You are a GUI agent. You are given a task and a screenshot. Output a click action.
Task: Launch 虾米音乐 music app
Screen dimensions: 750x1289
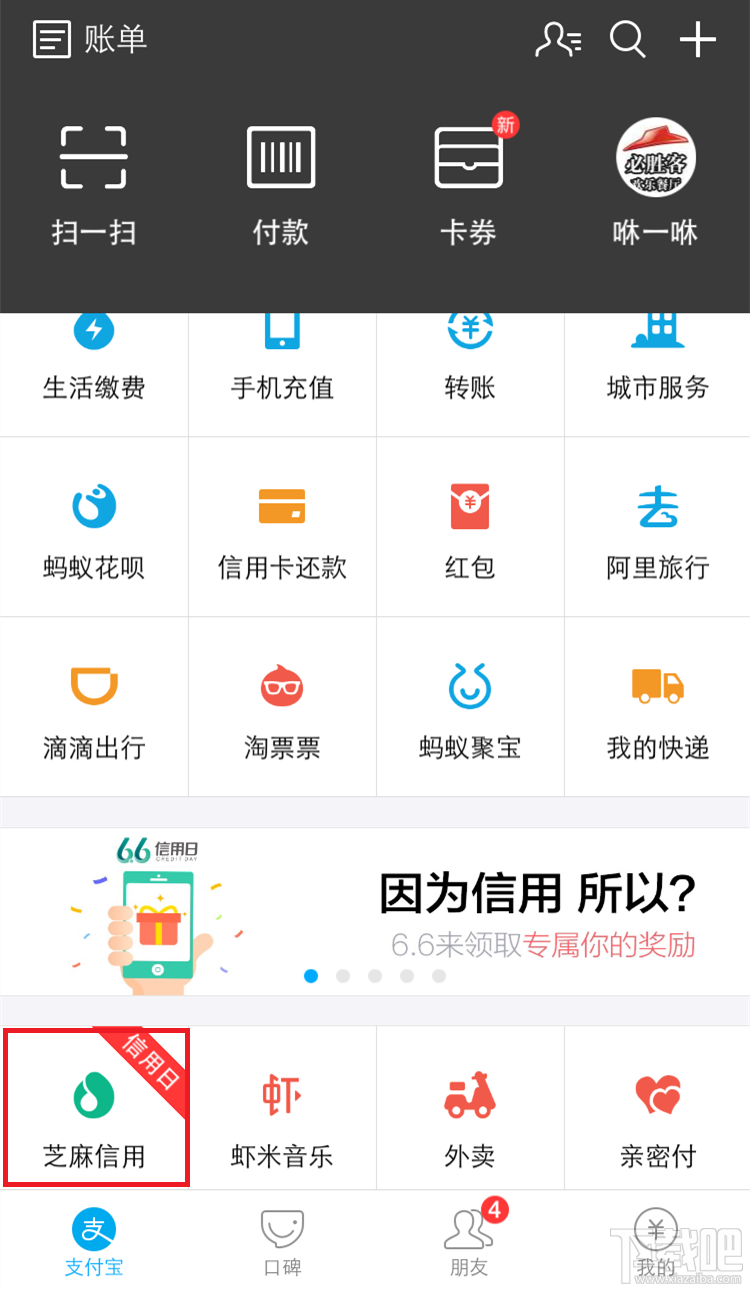[x=281, y=1110]
